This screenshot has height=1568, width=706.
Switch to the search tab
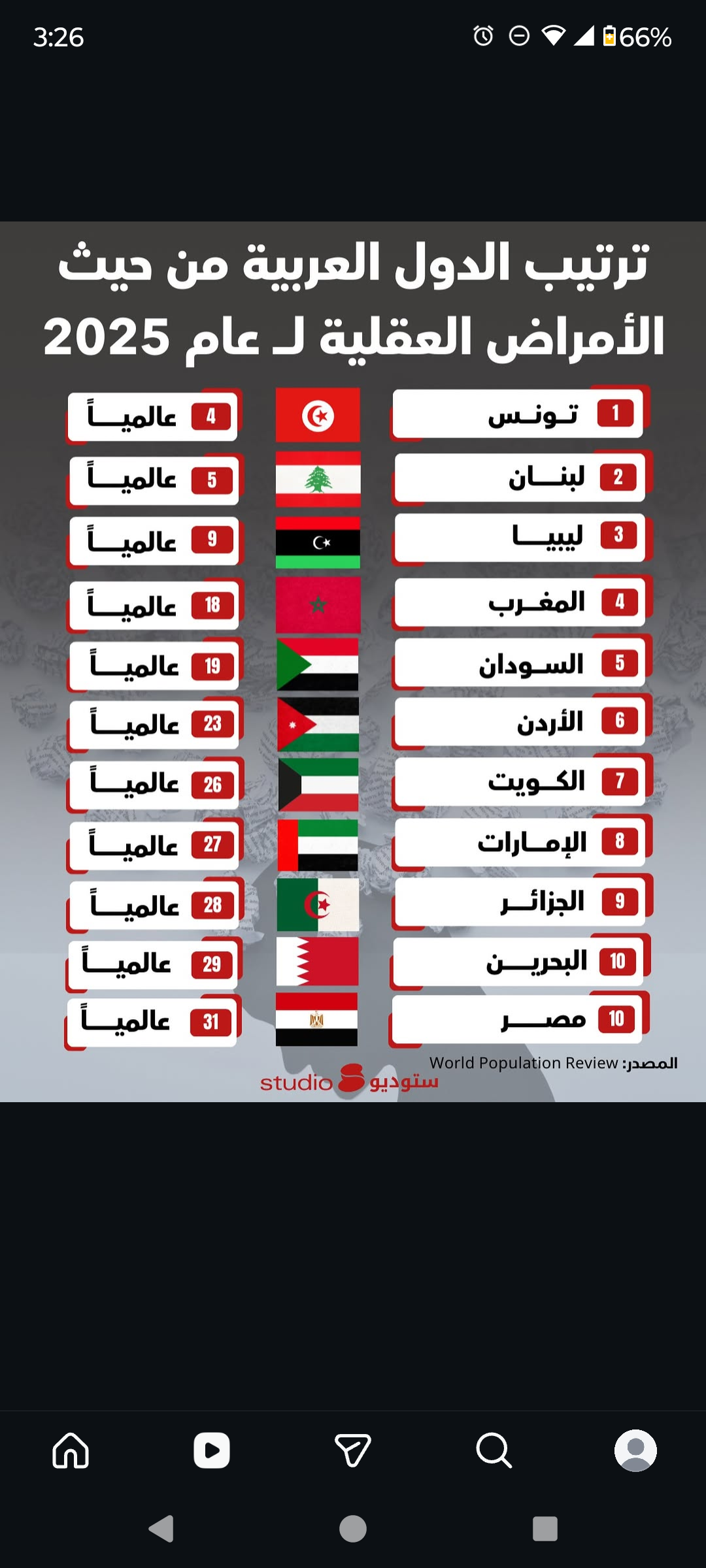(494, 1450)
